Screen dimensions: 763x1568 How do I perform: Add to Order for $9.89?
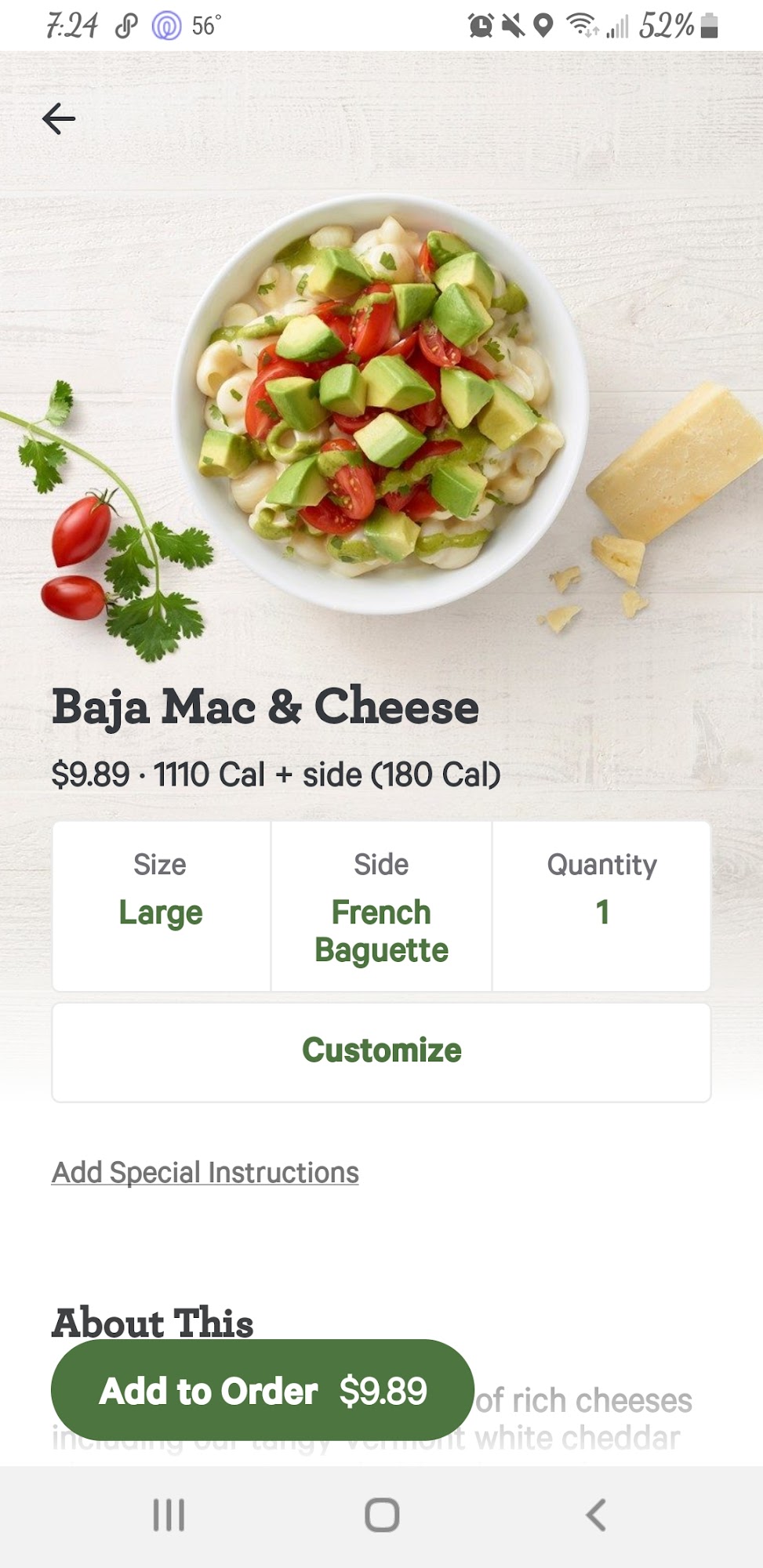(263, 1390)
